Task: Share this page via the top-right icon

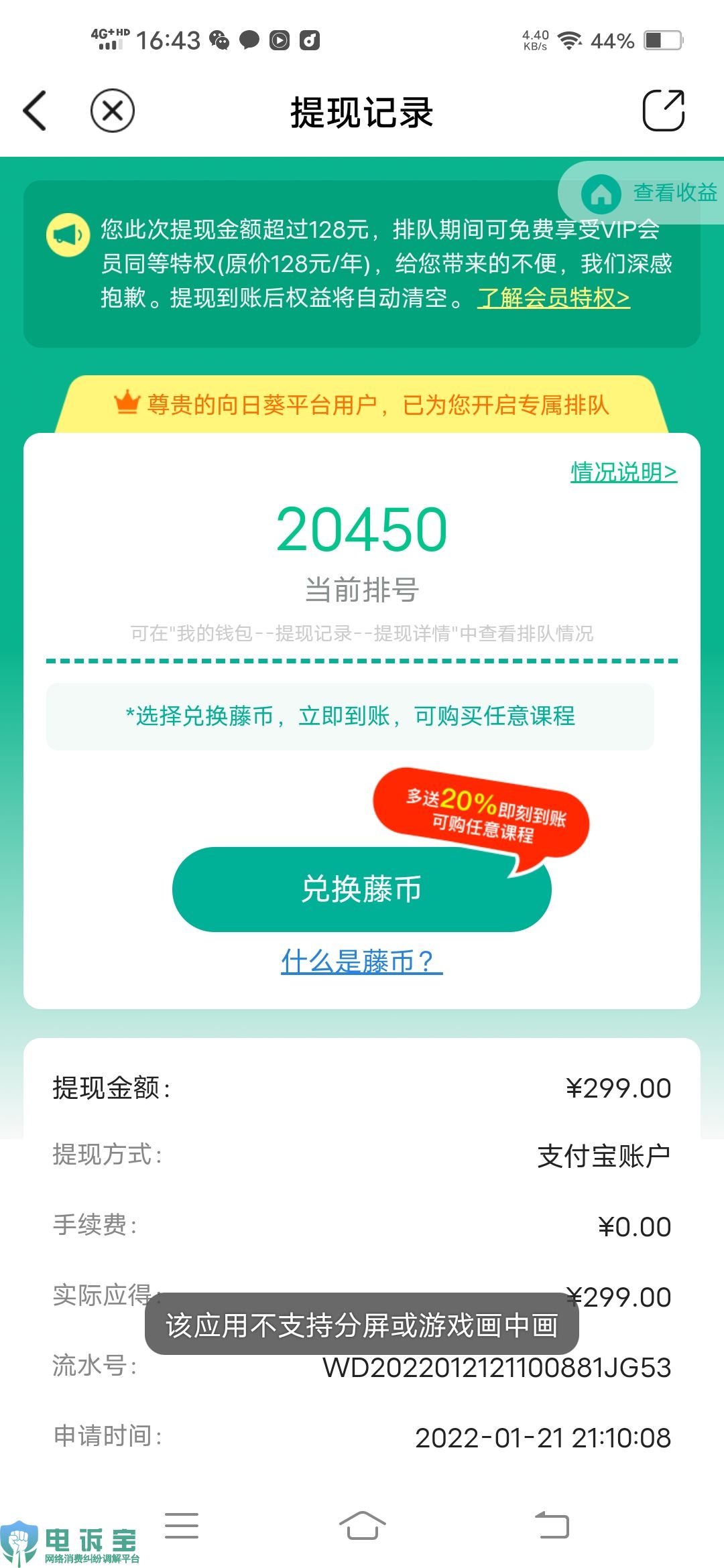Action: point(663,111)
